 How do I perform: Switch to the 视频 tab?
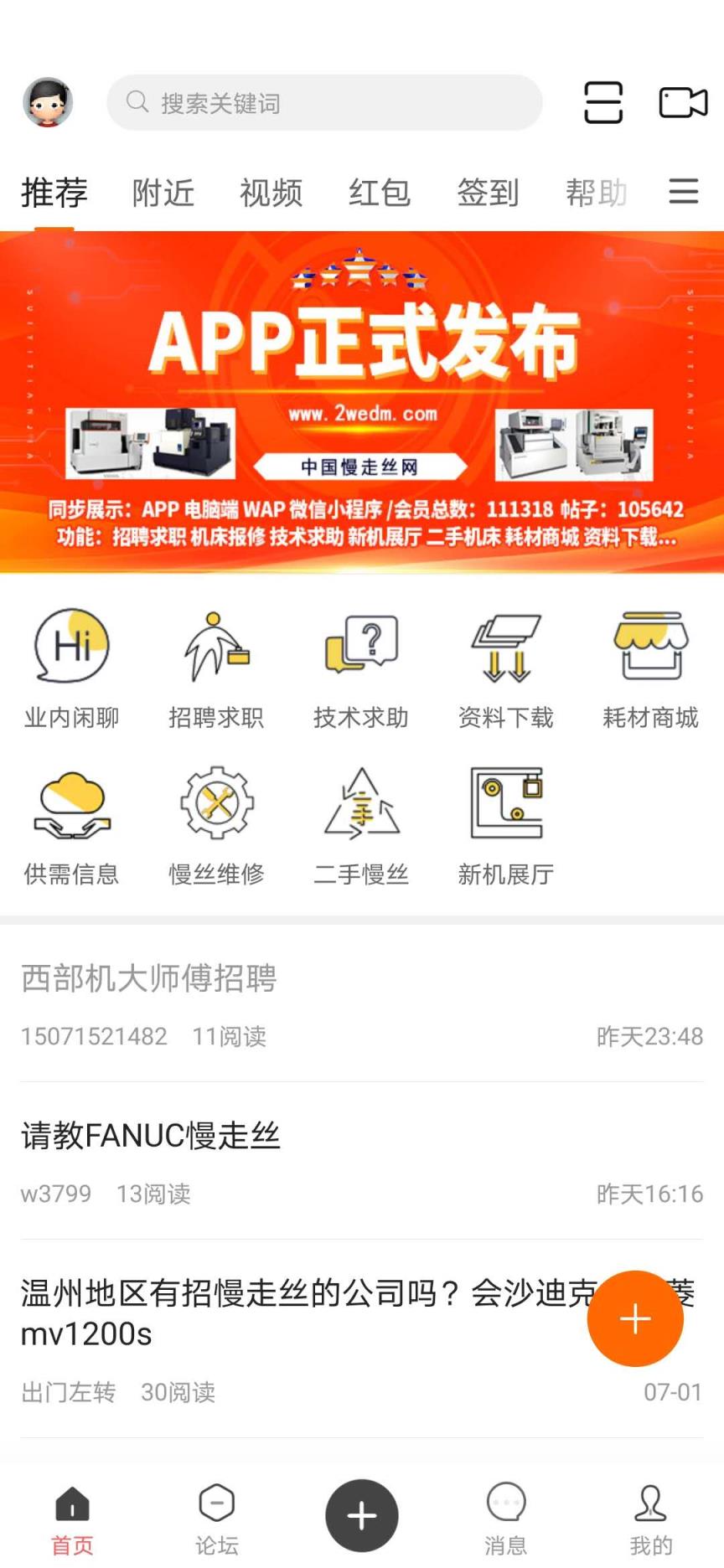pyautogui.click(x=271, y=193)
